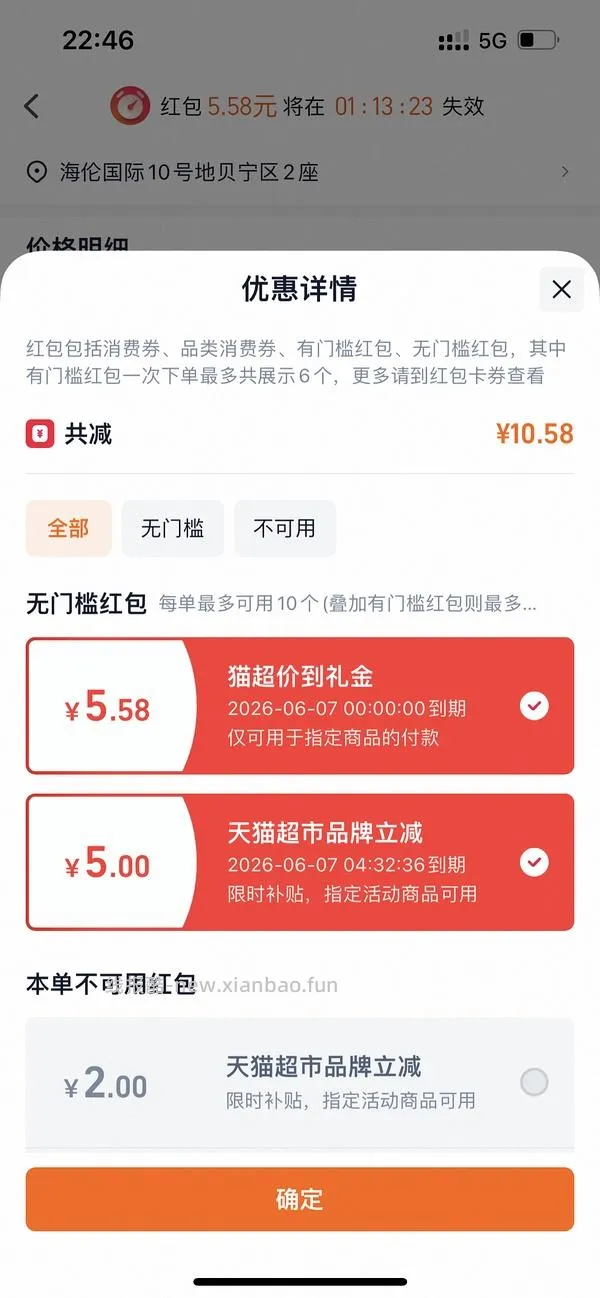Uncheck the 猫超价到礼金 ¥5.58 red packet
The width and height of the screenshot is (600, 1298).
(x=534, y=706)
